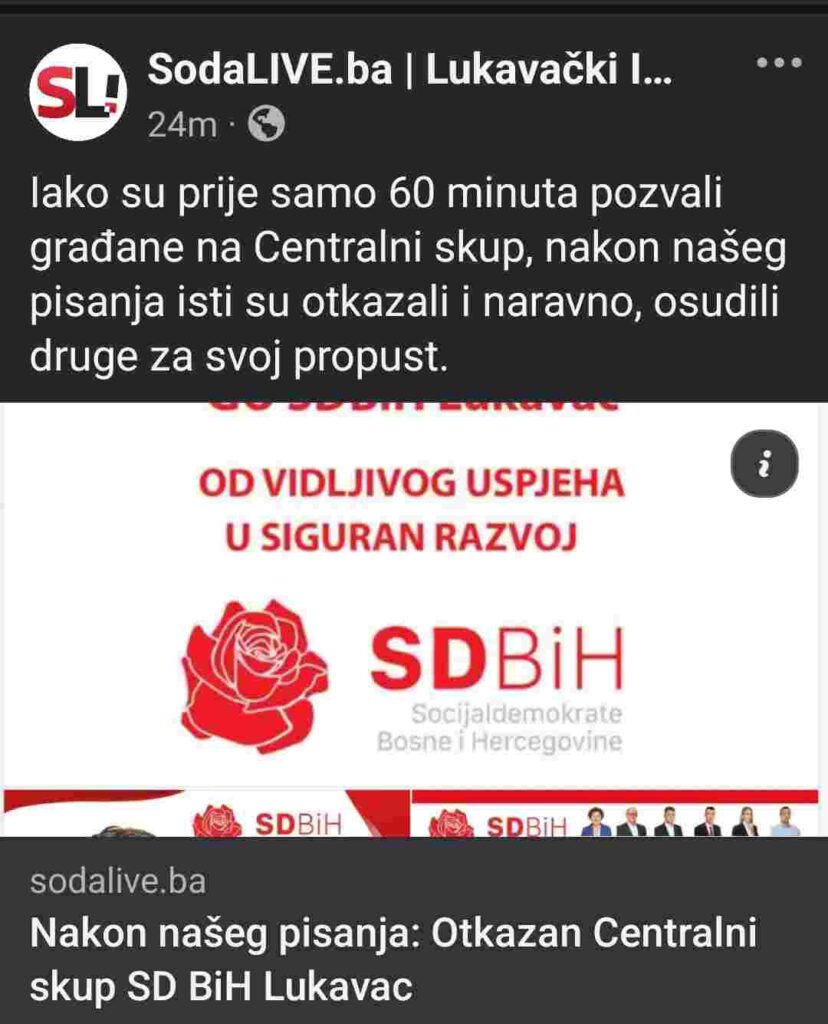The image size is (828, 1024).
Task: Open the SodaLIVE.ba page name
Action: pyautogui.click(x=410, y=72)
